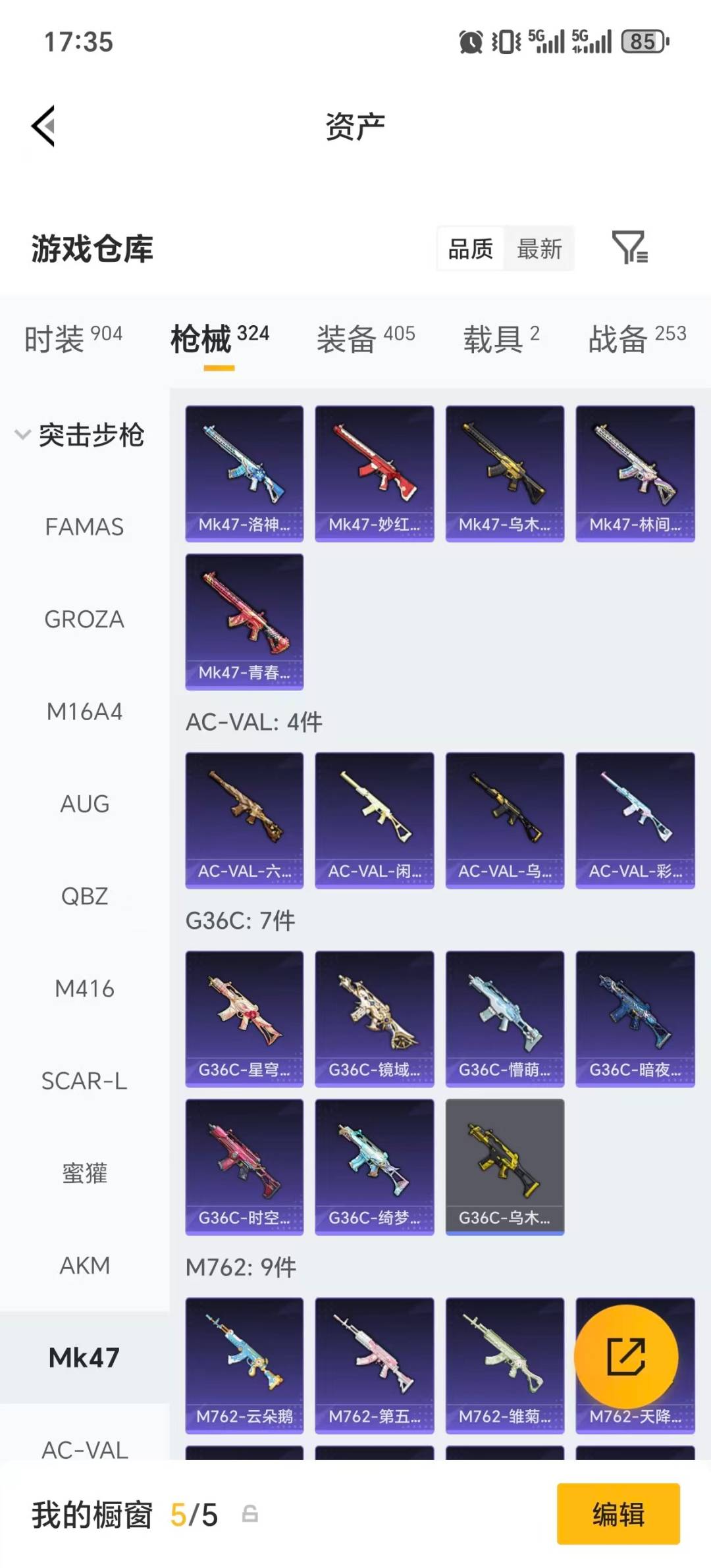The width and height of the screenshot is (711, 1568).
Task: Switch to the 装备 tab
Action: [365, 338]
